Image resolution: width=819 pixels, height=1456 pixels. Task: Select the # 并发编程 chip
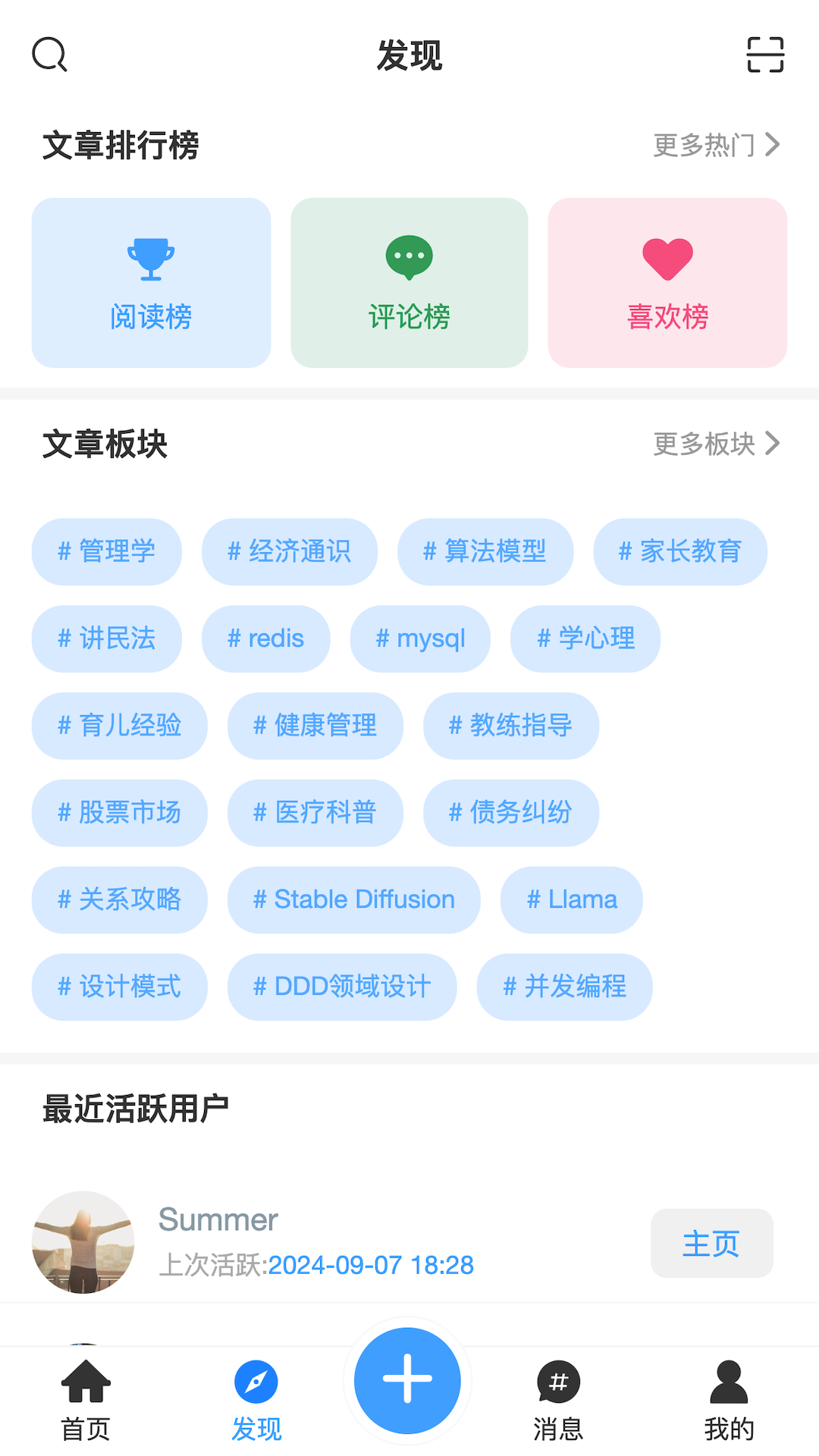pyautogui.click(x=564, y=987)
